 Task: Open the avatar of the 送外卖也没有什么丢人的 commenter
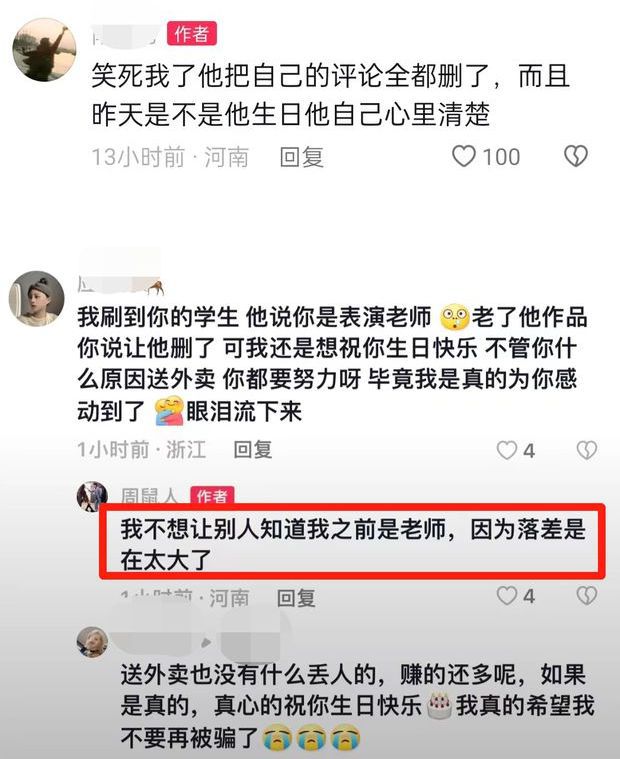(x=92, y=641)
